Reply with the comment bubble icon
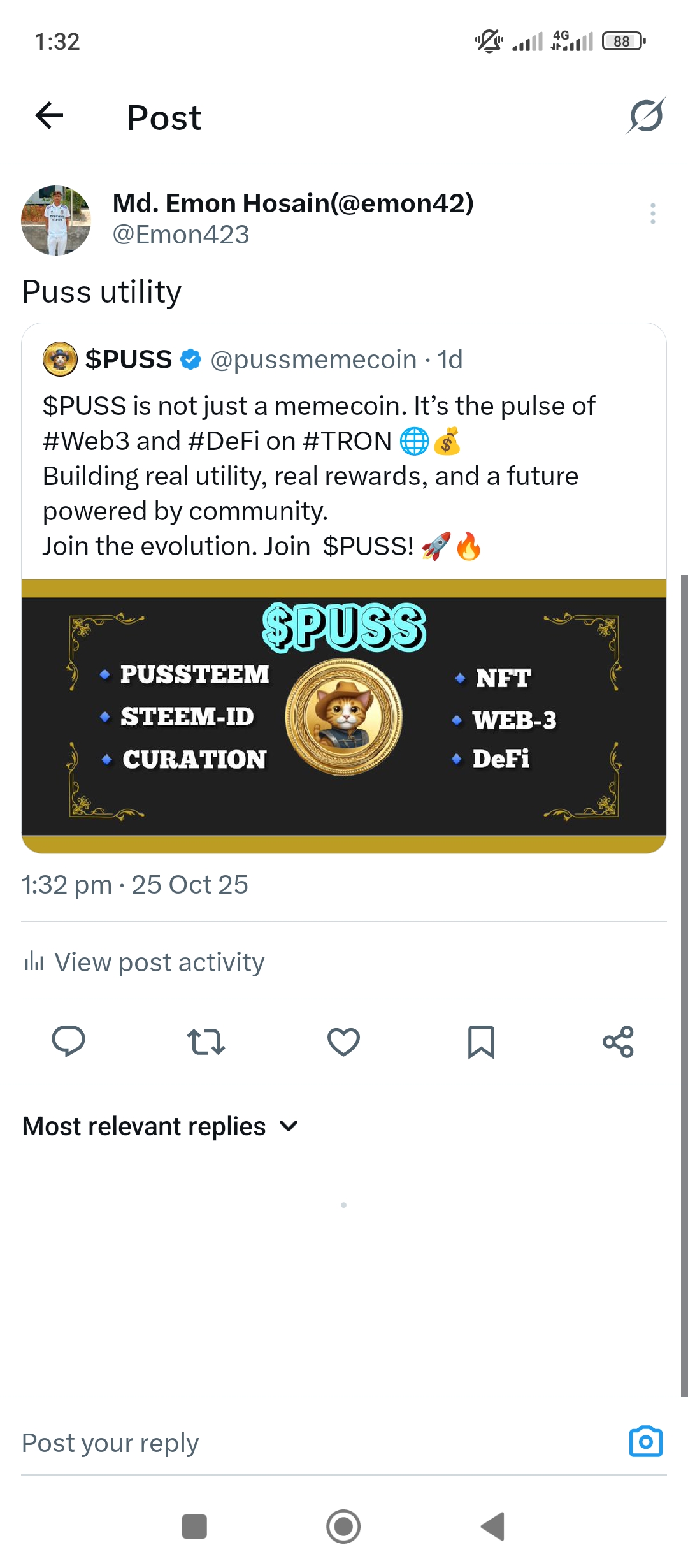 coord(68,1042)
